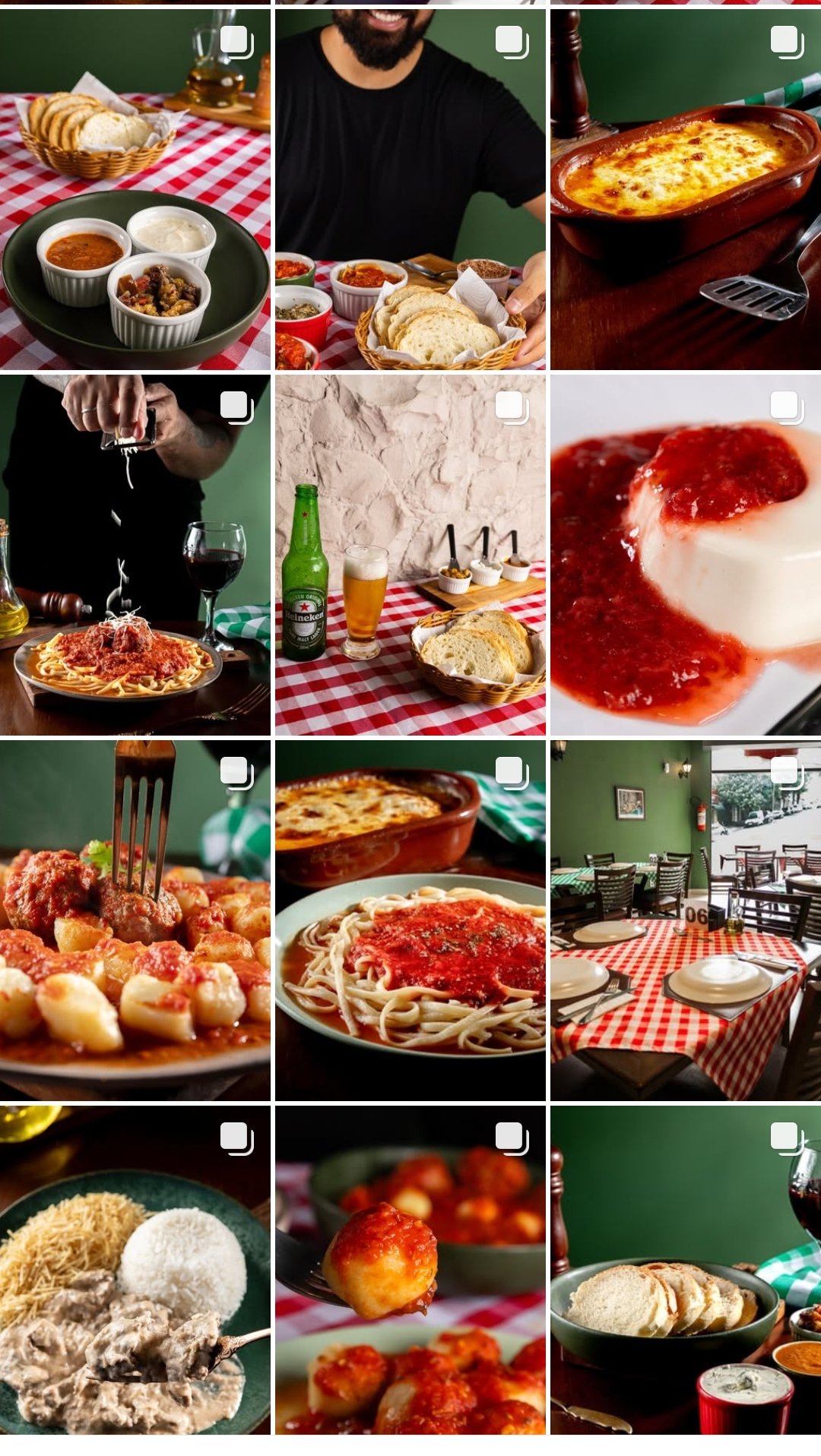821x1456 pixels.
Task: View the white pudding with red sauce post
Action: coord(685,555)
